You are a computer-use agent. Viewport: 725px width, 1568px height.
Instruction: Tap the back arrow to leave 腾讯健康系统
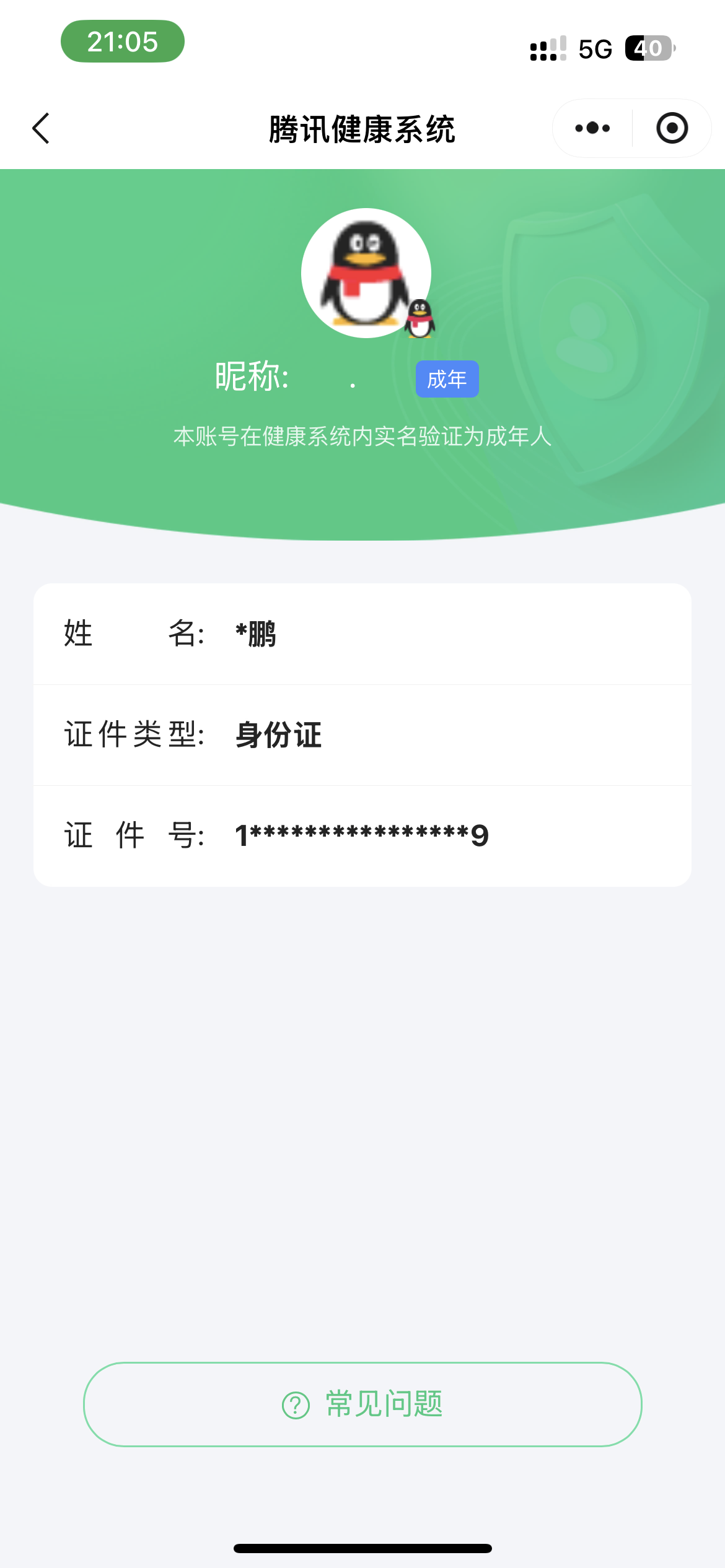pyautogui.click(x=41, y=128)
